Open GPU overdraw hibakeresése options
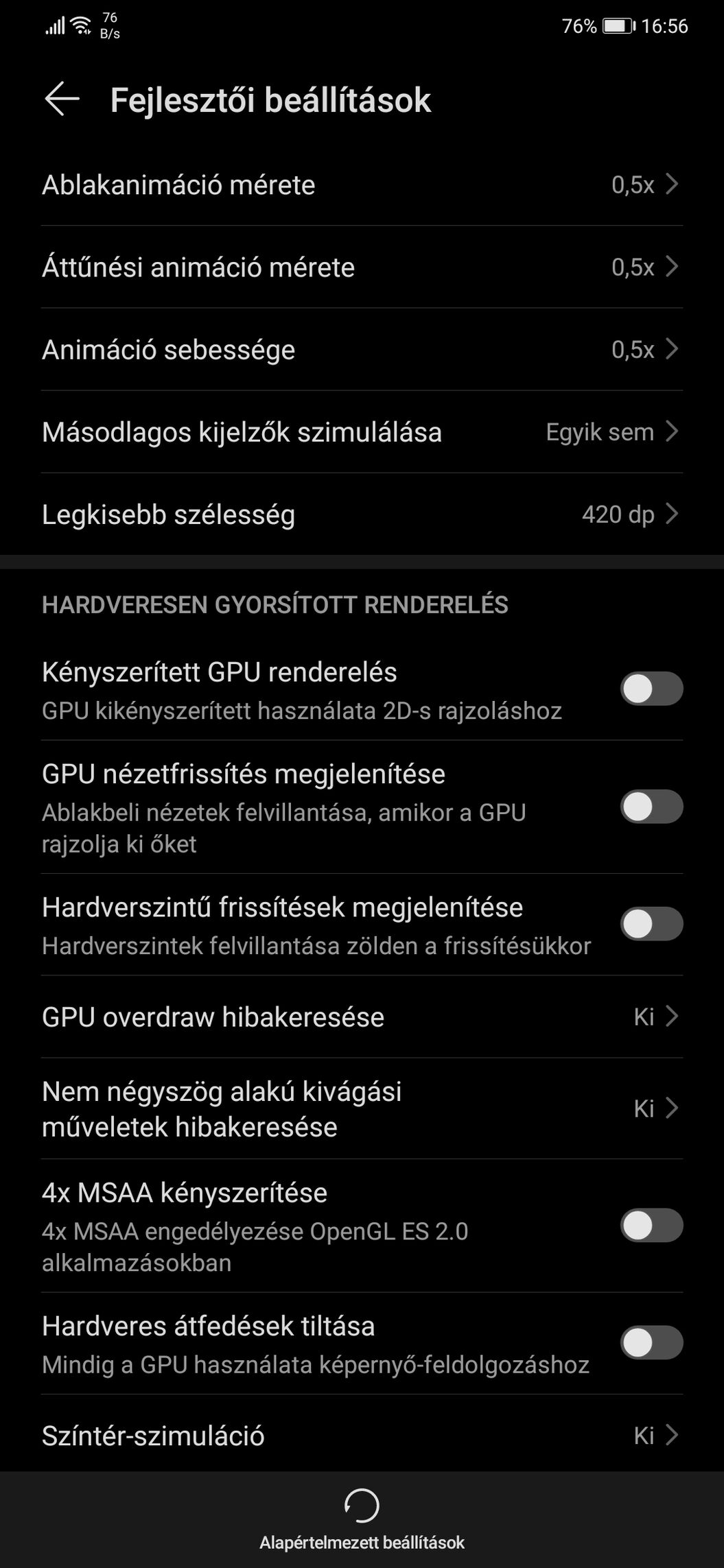Viewport: 724px width, 1568px height. pos(362,1017)
